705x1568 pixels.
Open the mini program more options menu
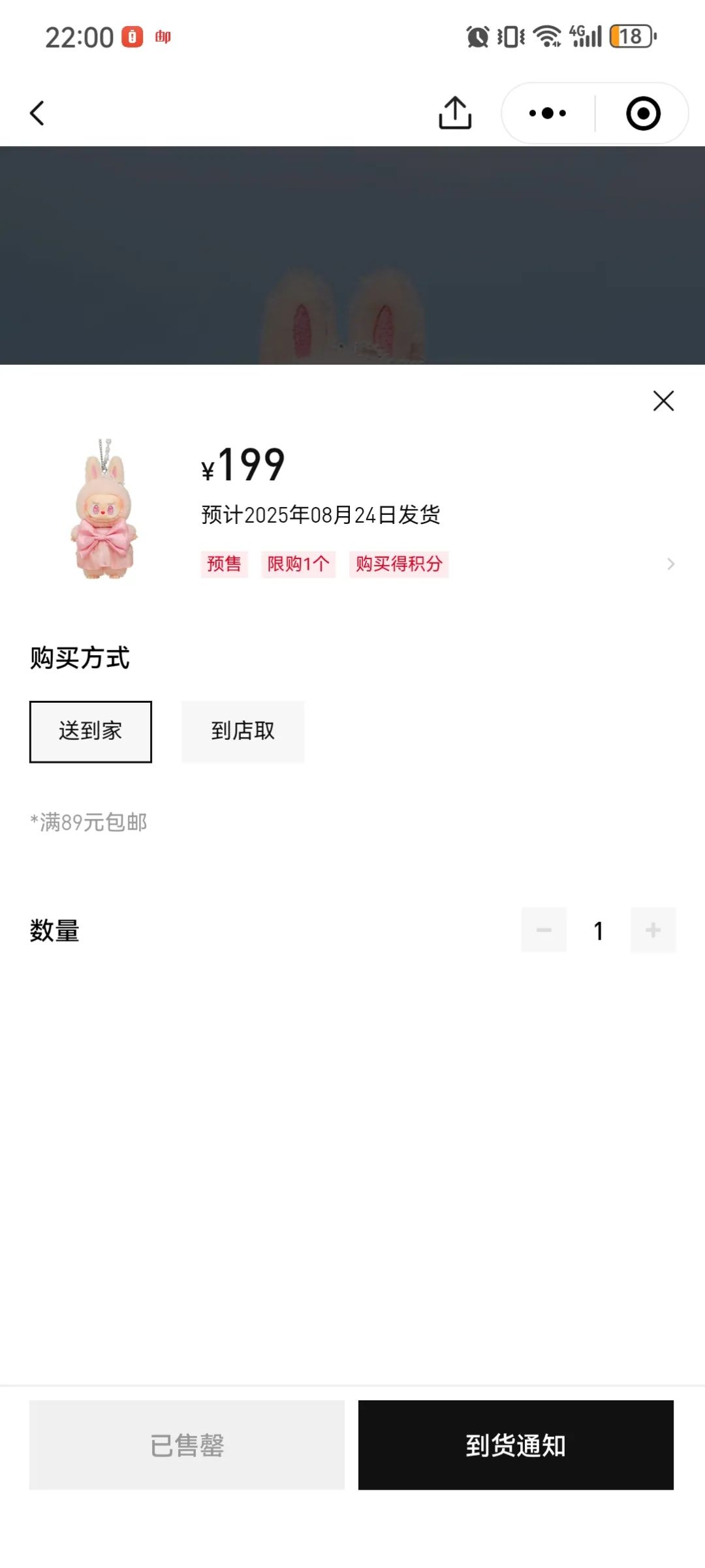548,113
